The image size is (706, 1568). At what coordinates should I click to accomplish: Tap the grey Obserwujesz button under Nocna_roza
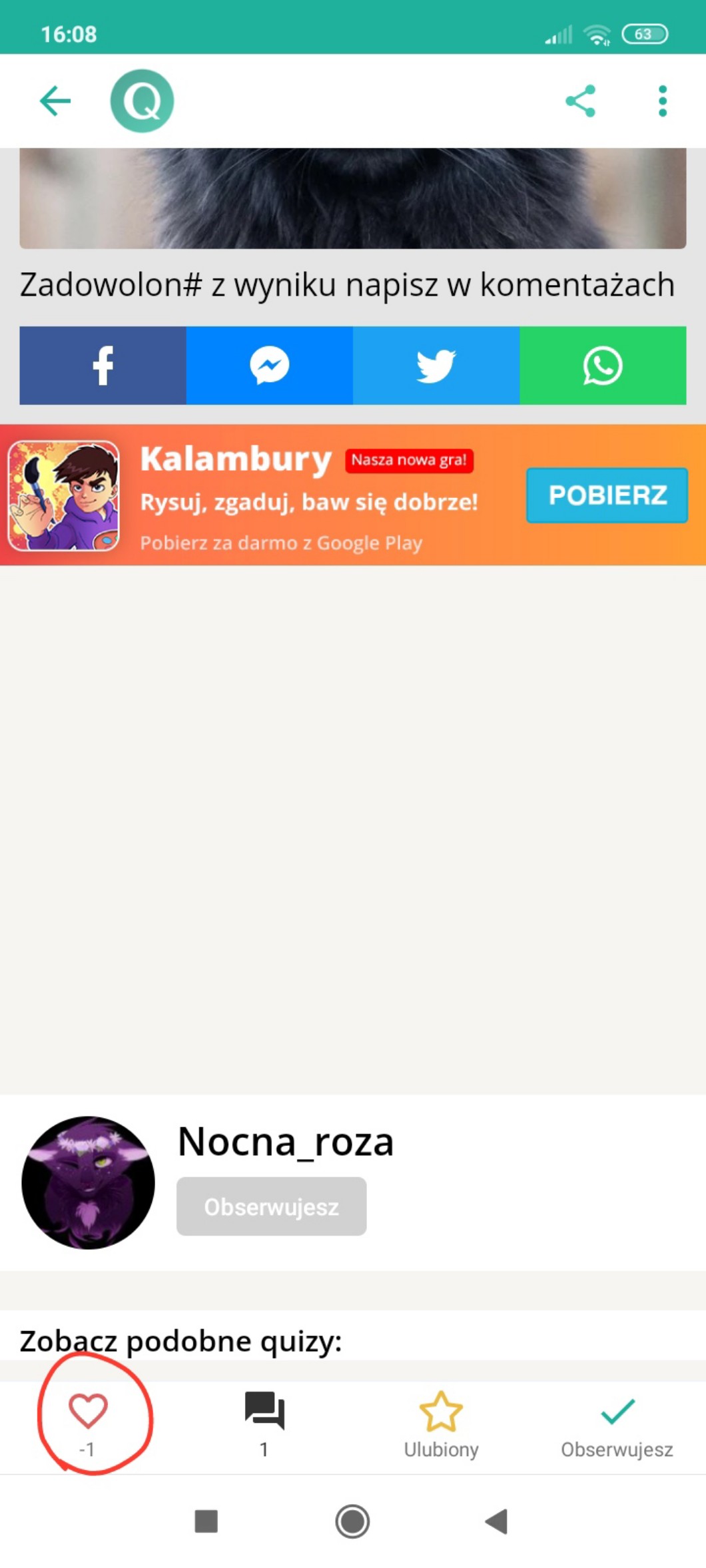pyautogui.click(x=271, y=1206)
